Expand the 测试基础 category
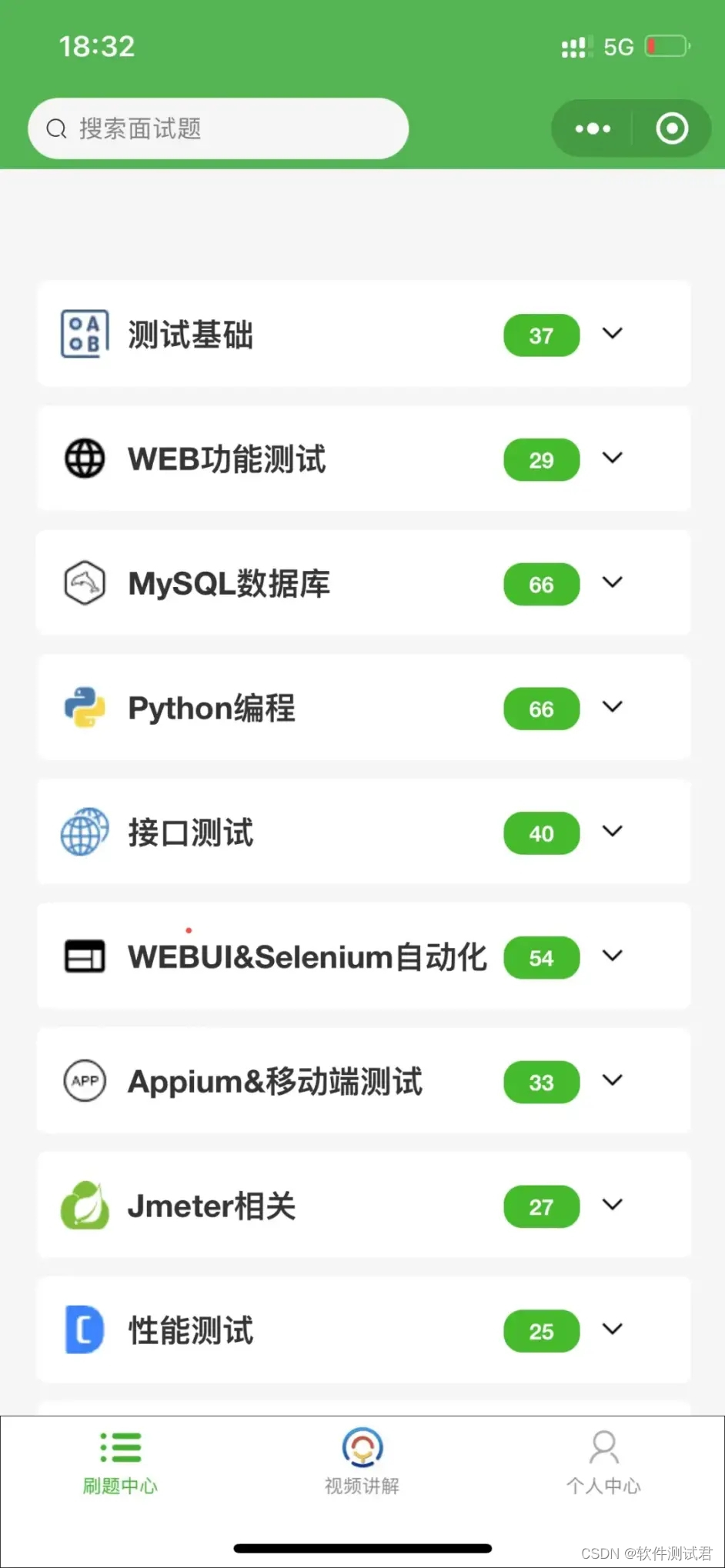This screenshot has height=1568, width=725. (613, 334)
